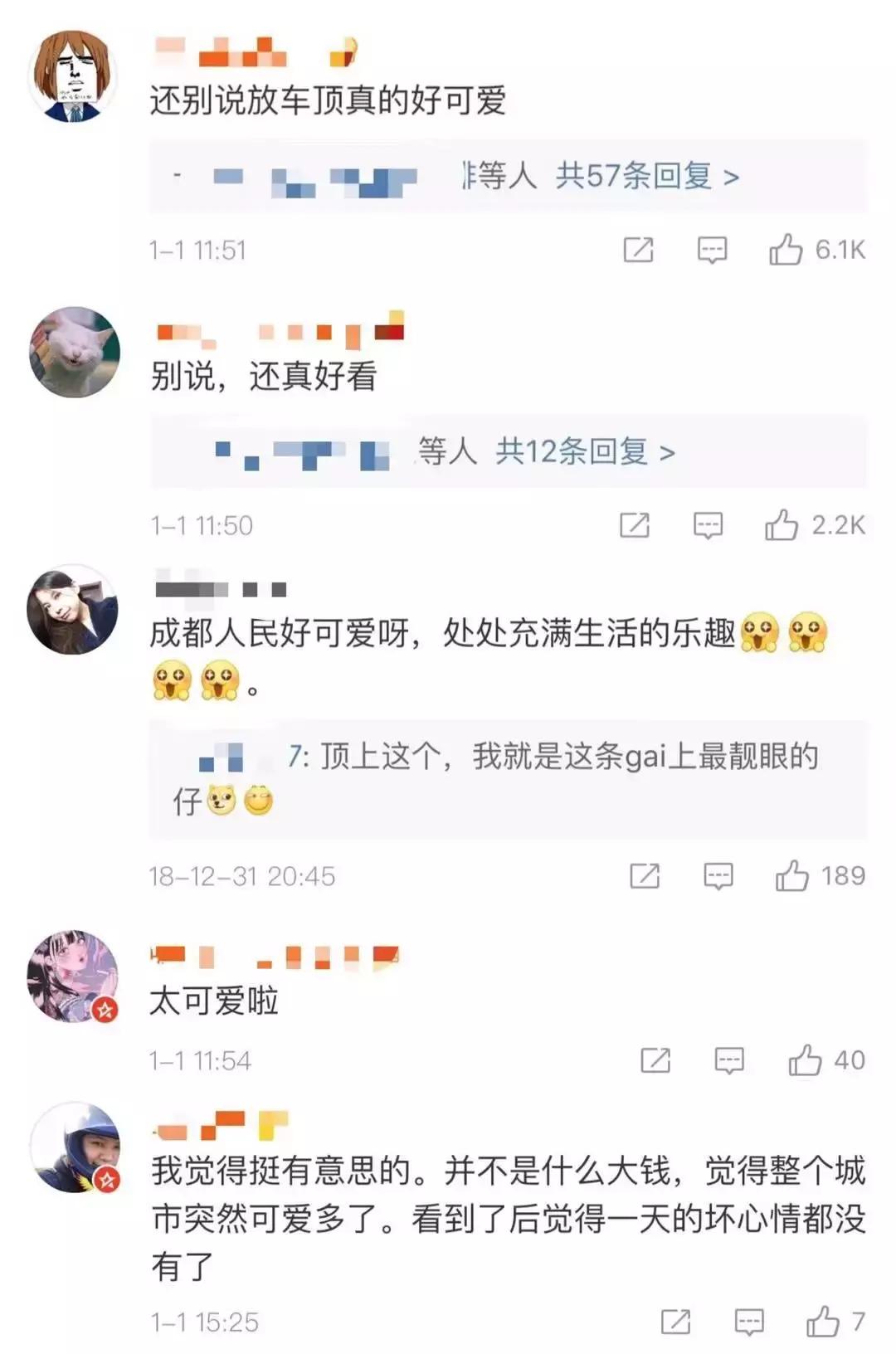The height and width of the screenshot is (1354, 896).
Task: Expand the 共12条回复 reply thread
Action: [x=585, y=451]
